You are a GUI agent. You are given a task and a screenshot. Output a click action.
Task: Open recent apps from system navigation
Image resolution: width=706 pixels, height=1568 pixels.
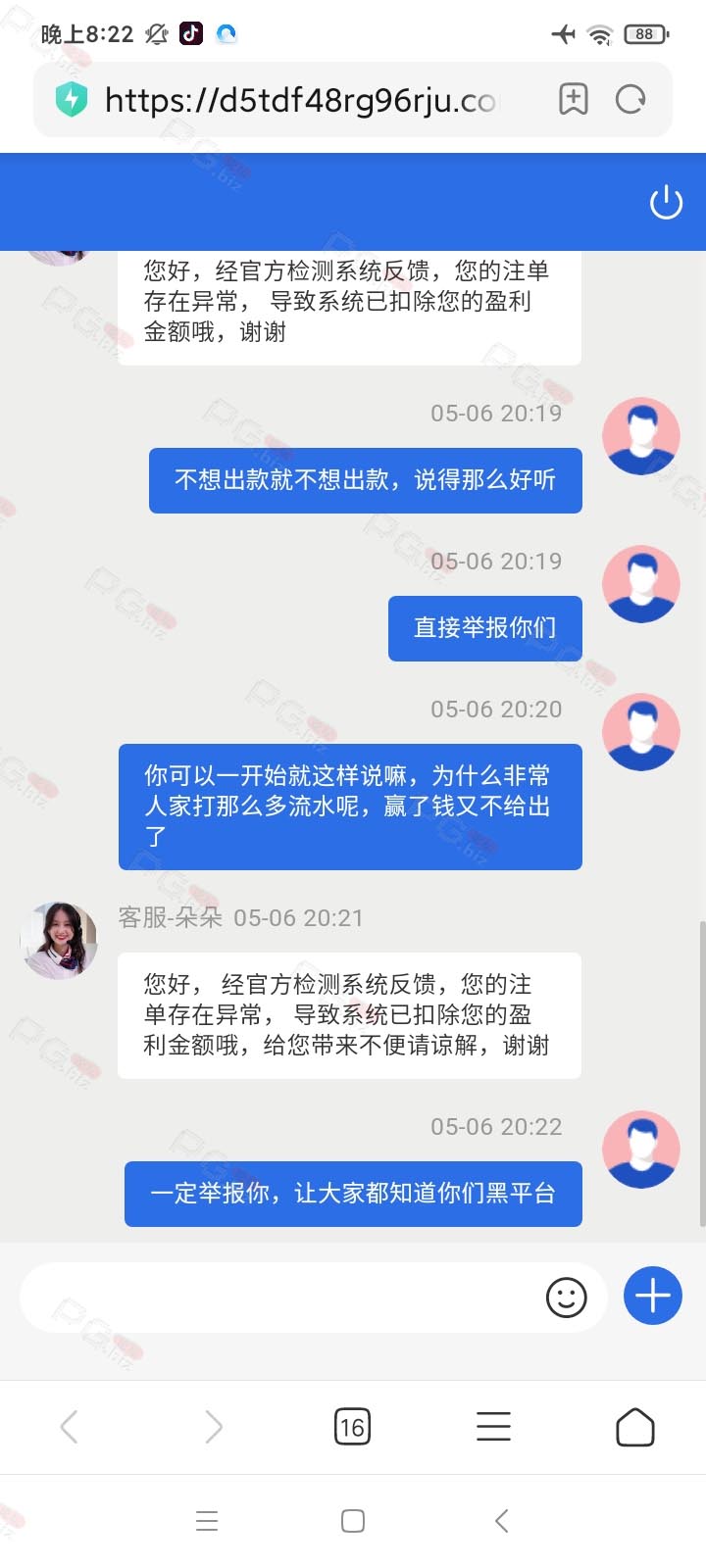[x=207, y=1521]
